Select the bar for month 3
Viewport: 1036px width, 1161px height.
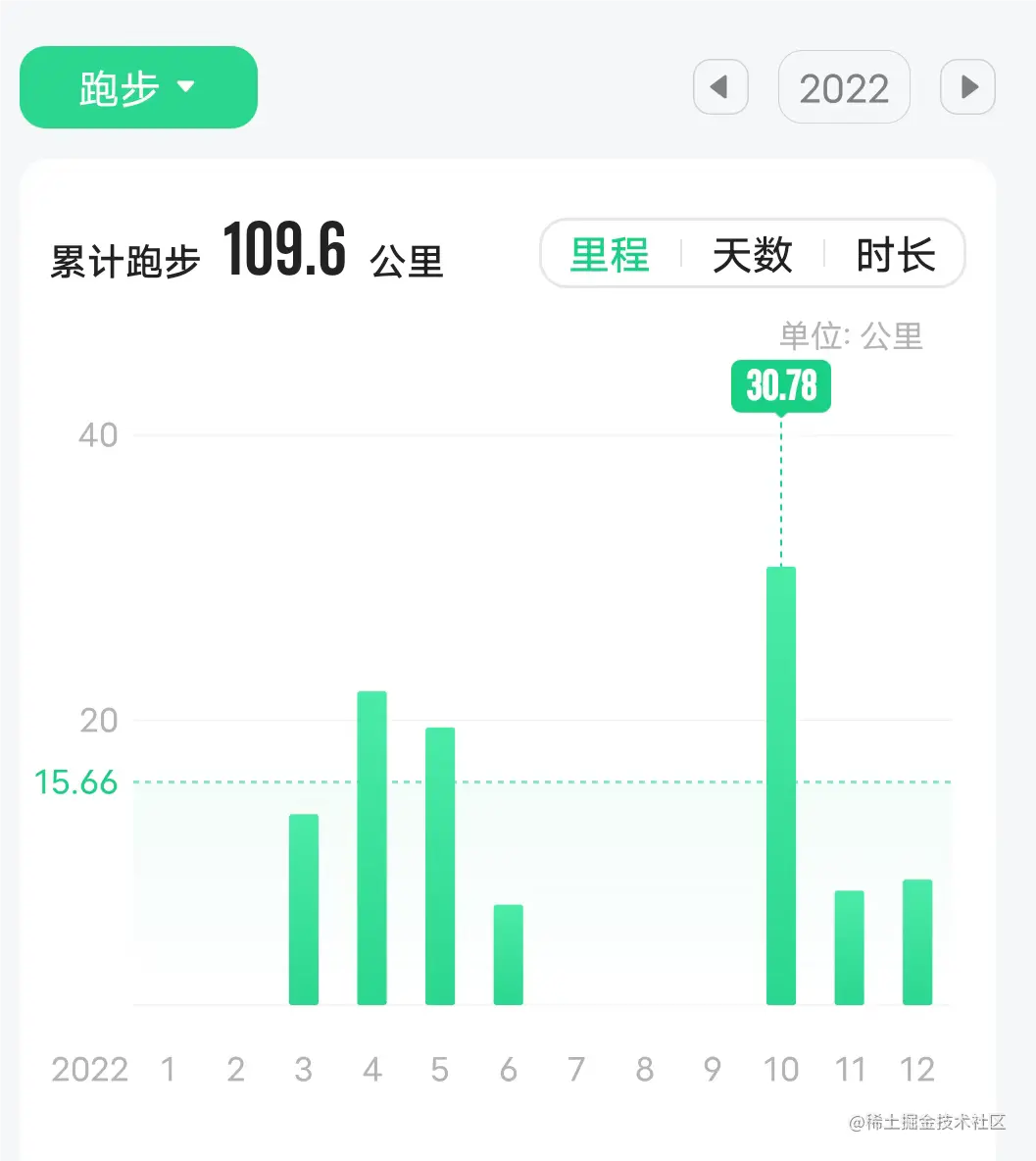(x=304, y=909)
